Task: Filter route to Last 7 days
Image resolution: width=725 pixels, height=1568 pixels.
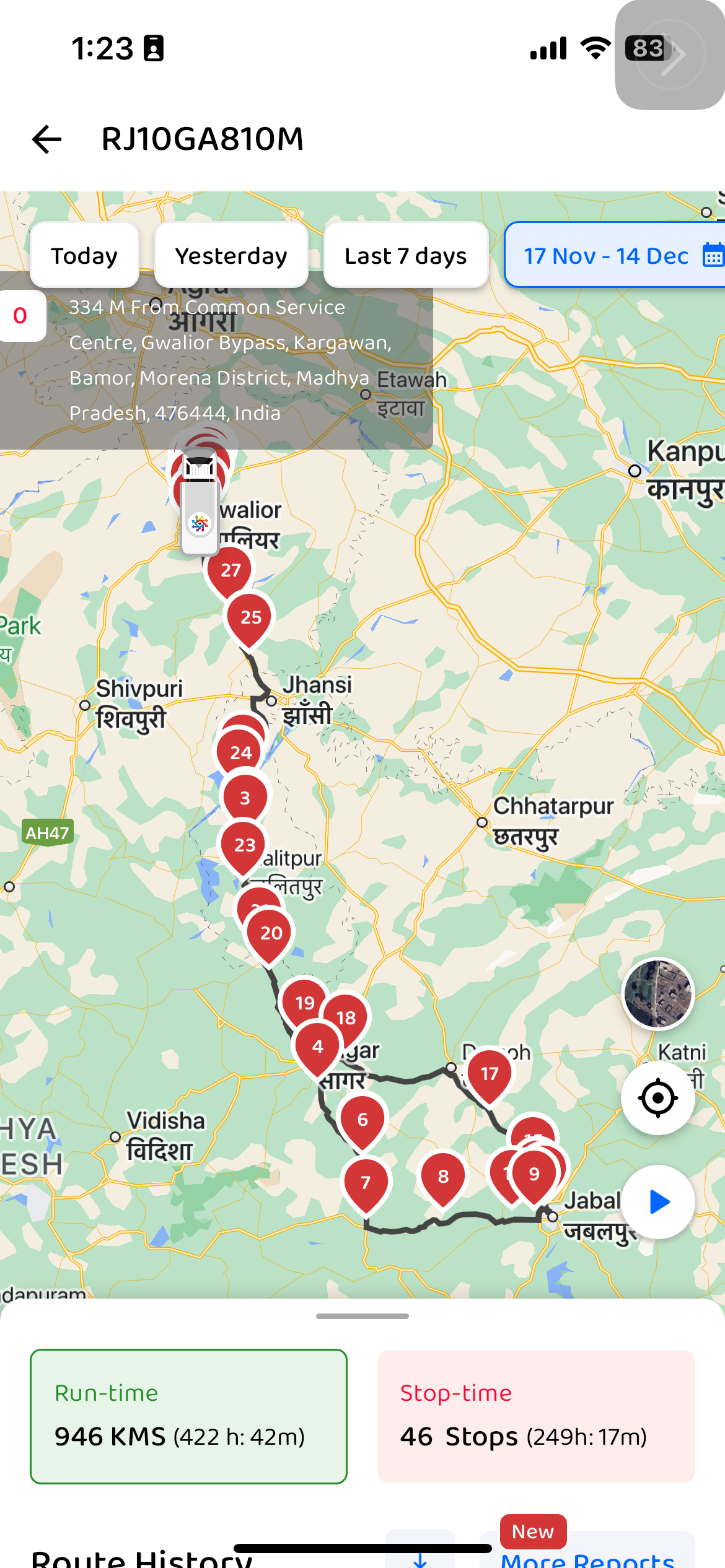Action: [x=405, y=256]
